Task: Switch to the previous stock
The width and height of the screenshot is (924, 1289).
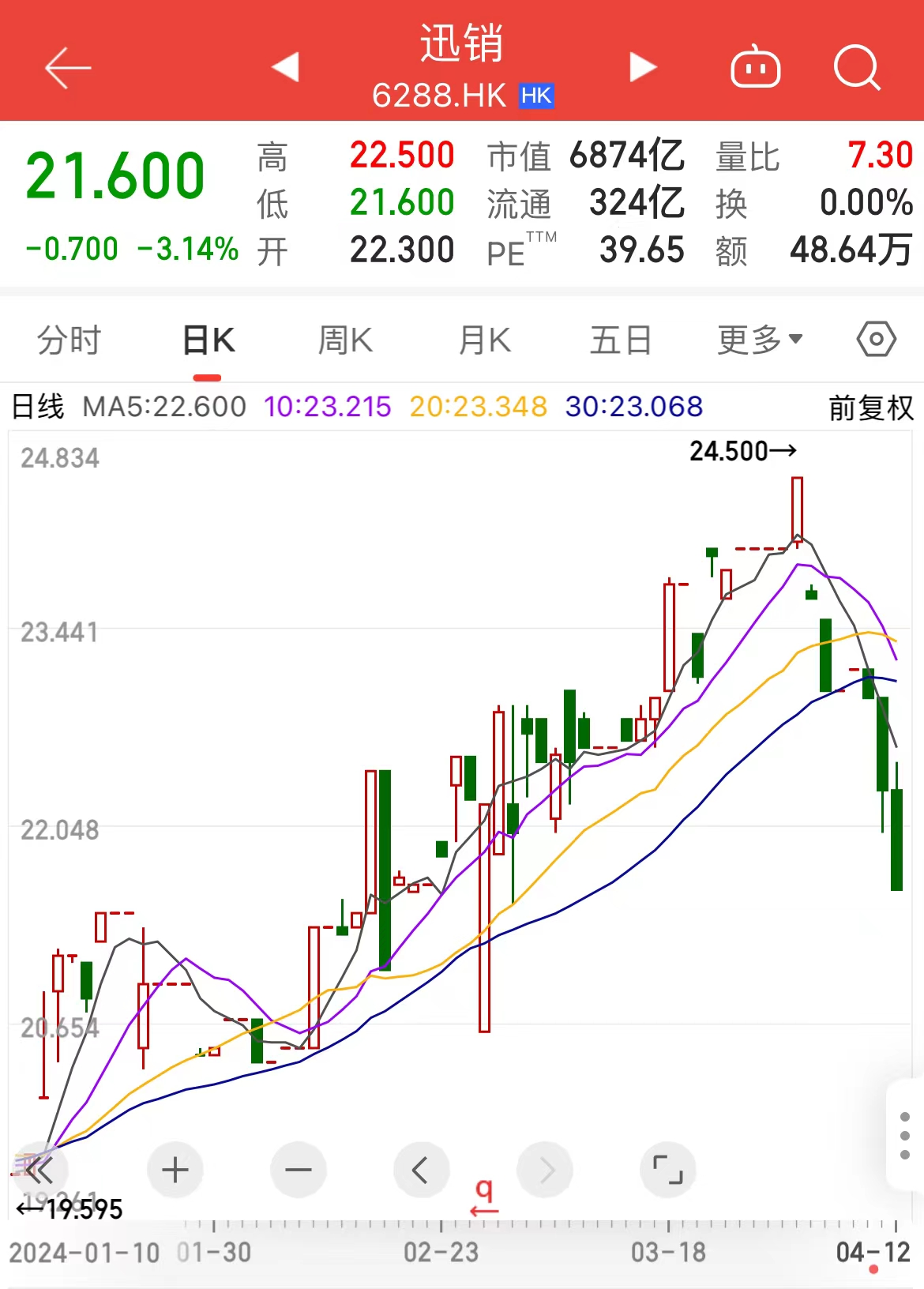Action: (286, 67)
